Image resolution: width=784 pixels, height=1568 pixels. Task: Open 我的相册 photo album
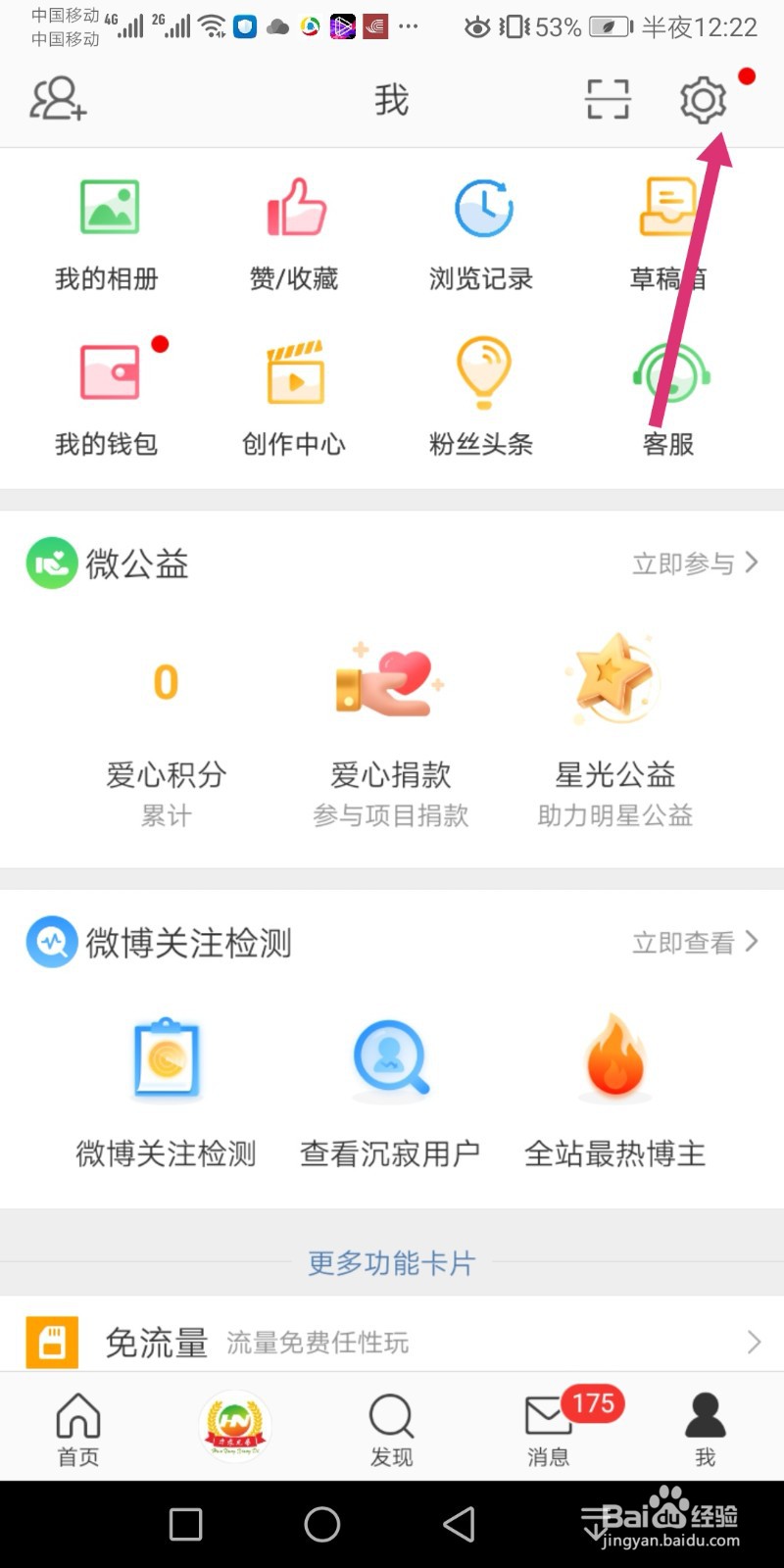coord(108,230)
